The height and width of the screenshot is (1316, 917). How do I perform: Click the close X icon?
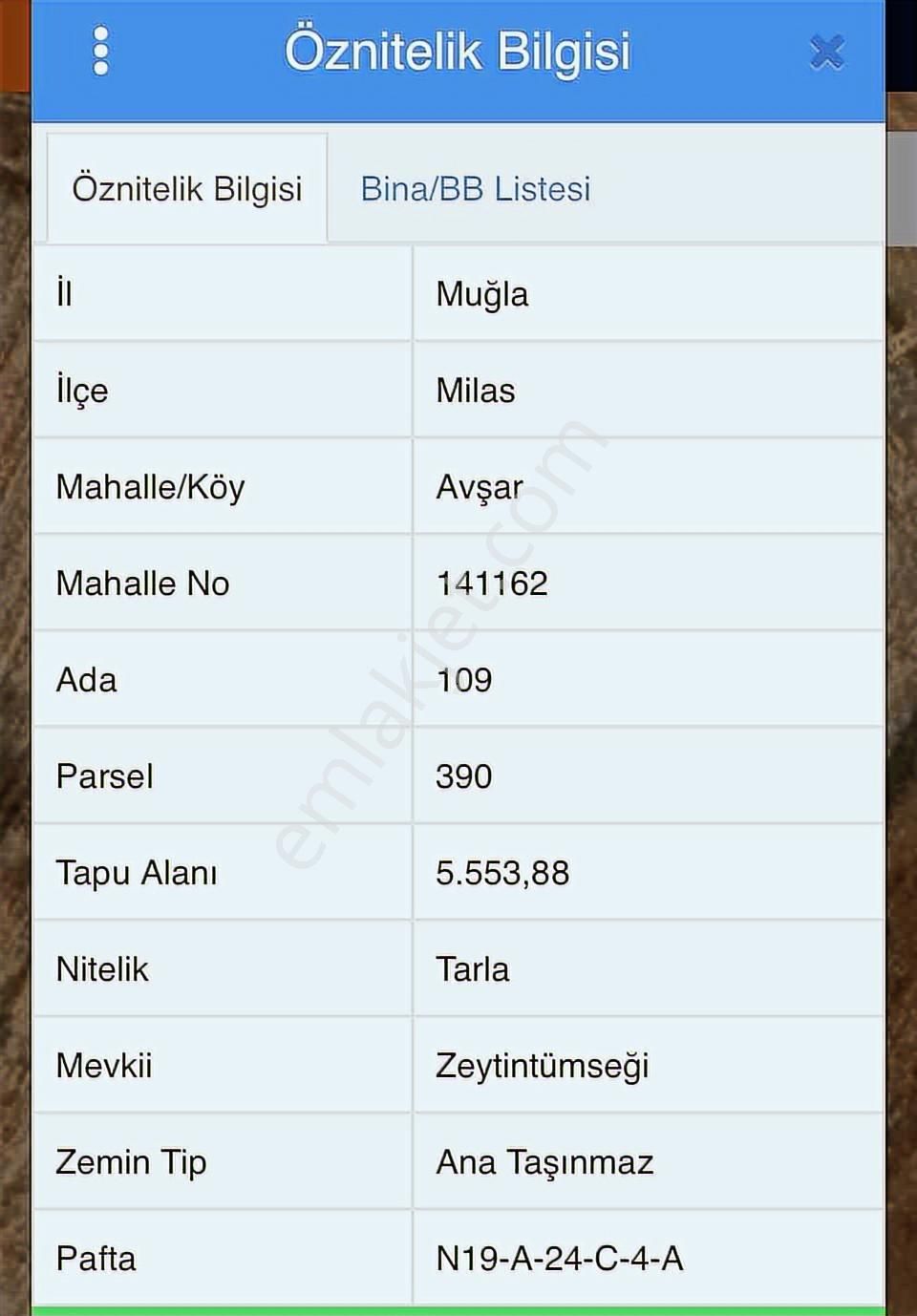tap(825, 53)
